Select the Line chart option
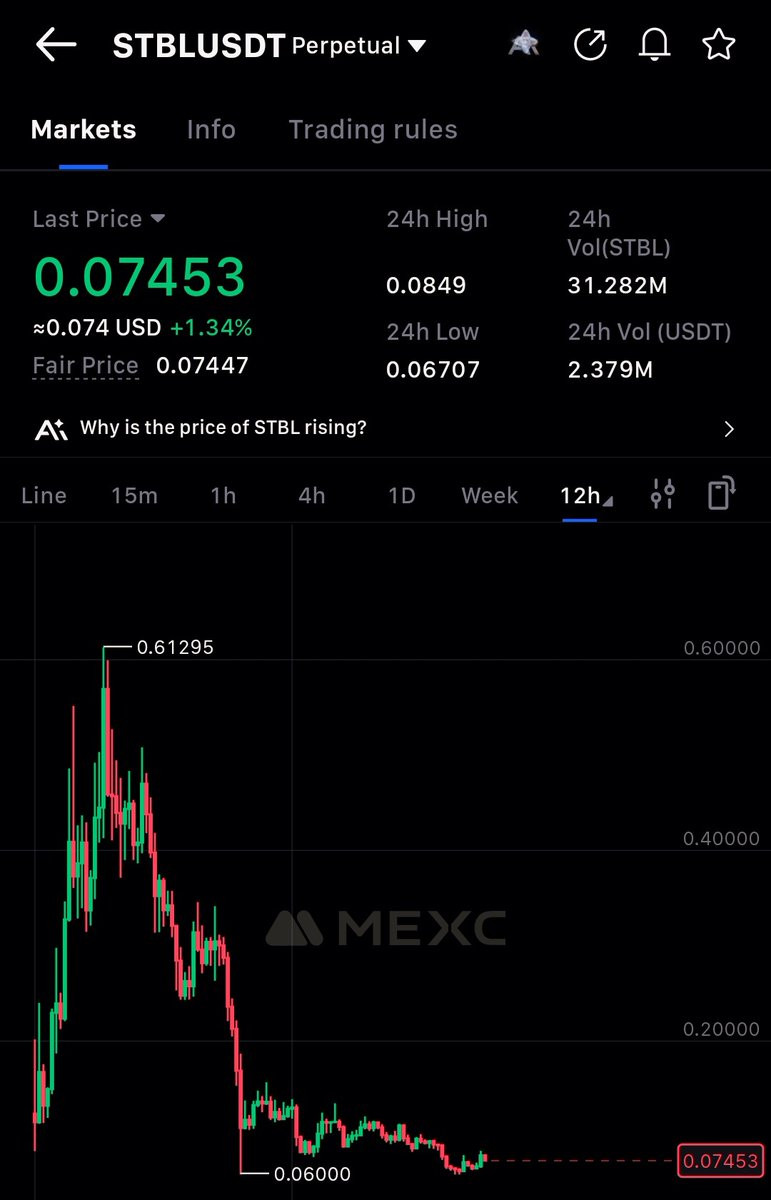Image resolution: width=771 pixels, height=1200 pixels. (44, 495)
